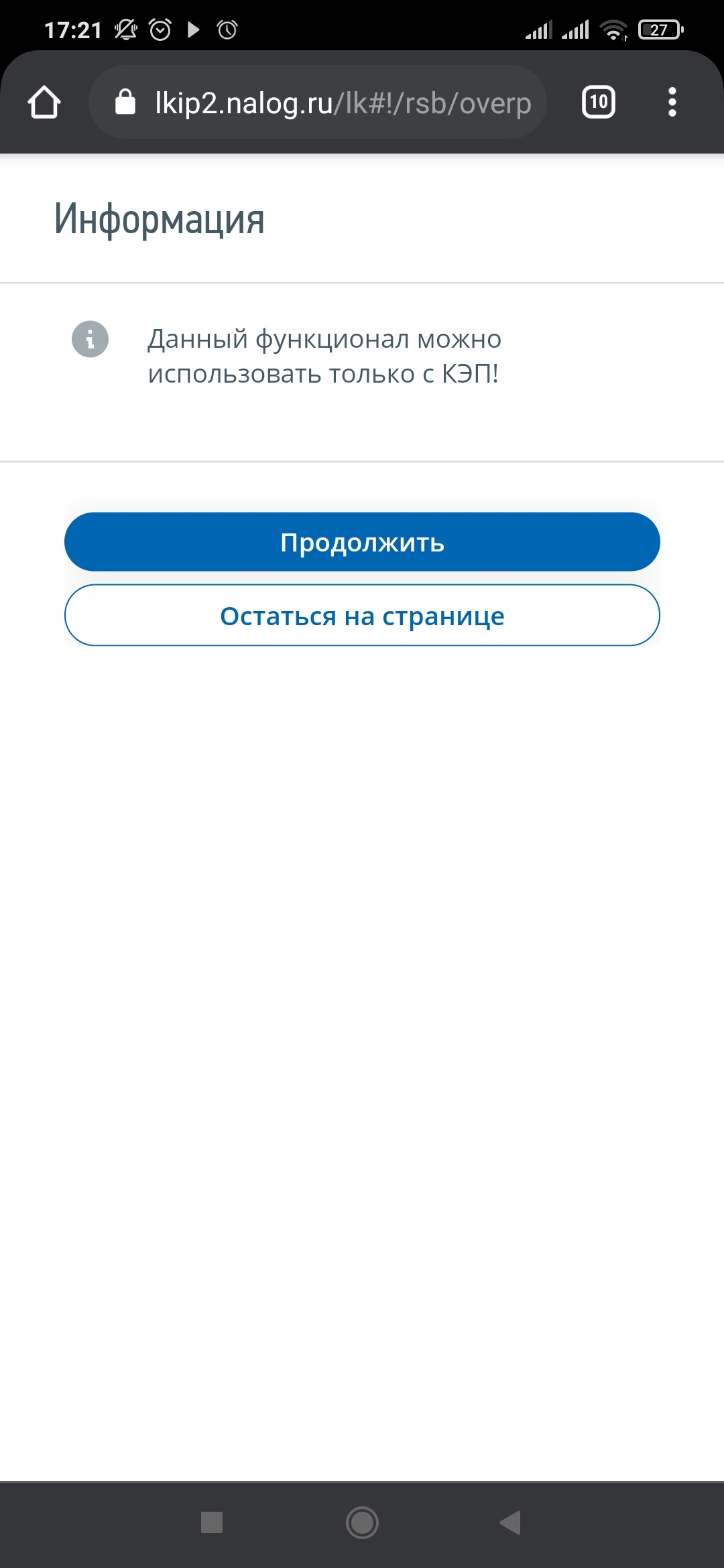This screenshot has height=1568, width=724.
Task: Open the tab switcher showing 10
Action: point(598,103)
